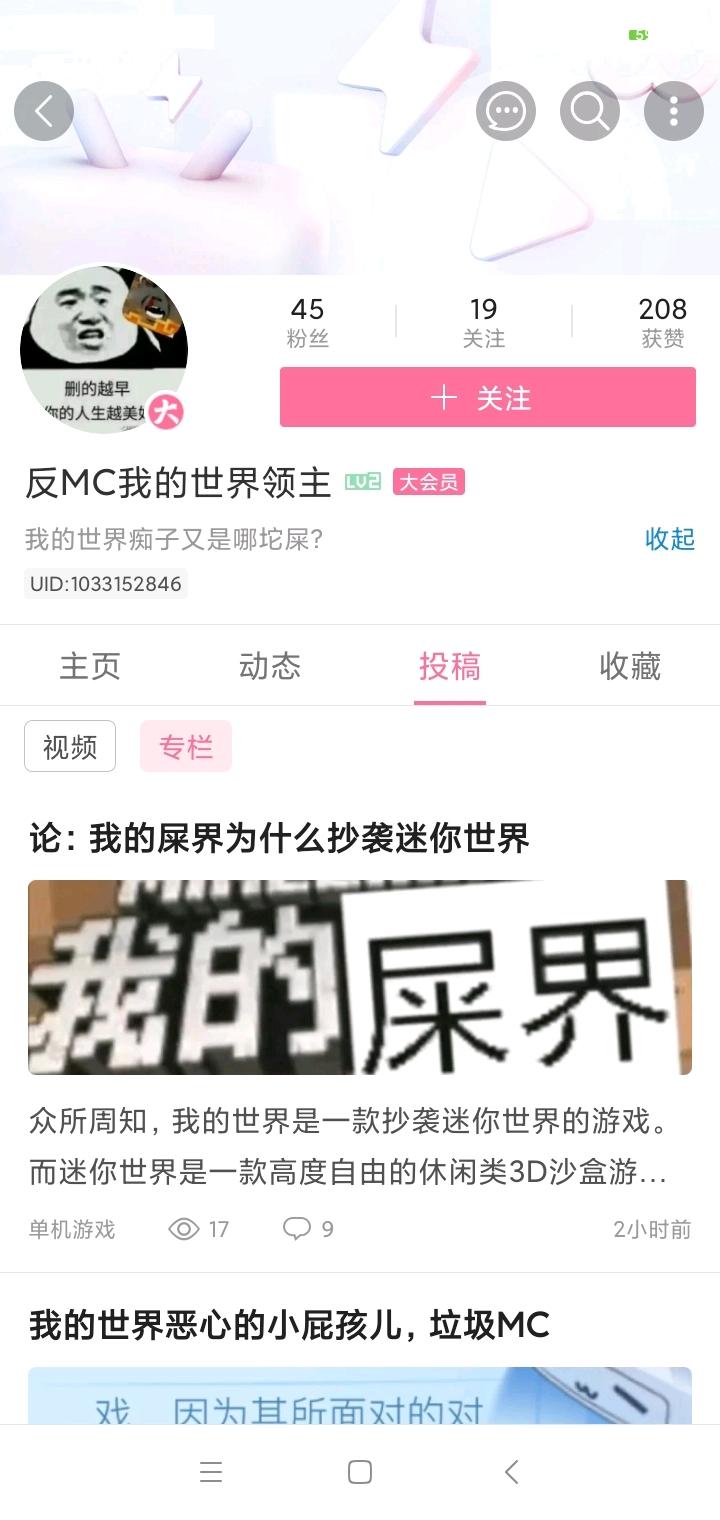
Task: Select the 投稿 tab
Action: (449, 666)
